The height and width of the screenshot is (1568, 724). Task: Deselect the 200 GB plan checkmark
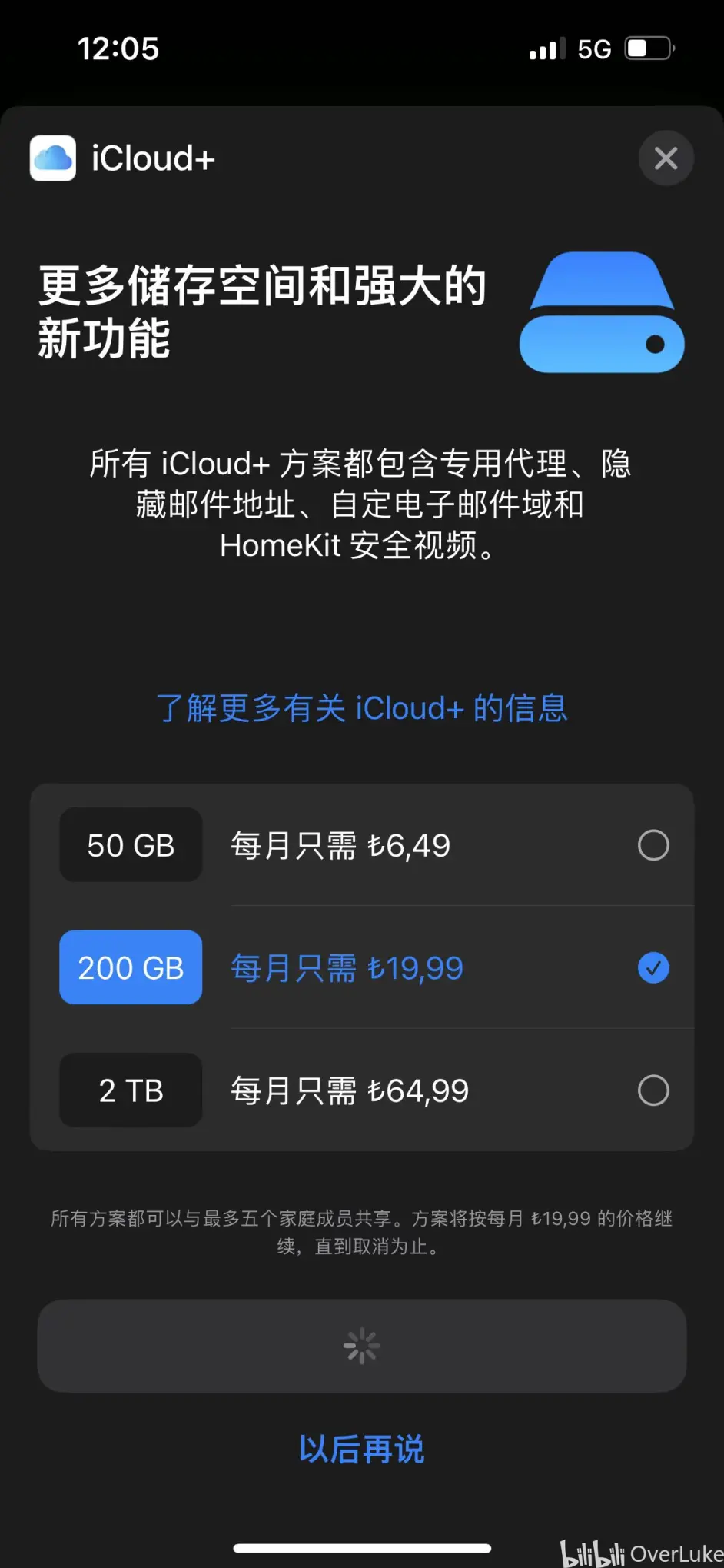click(x=653, y=967)
